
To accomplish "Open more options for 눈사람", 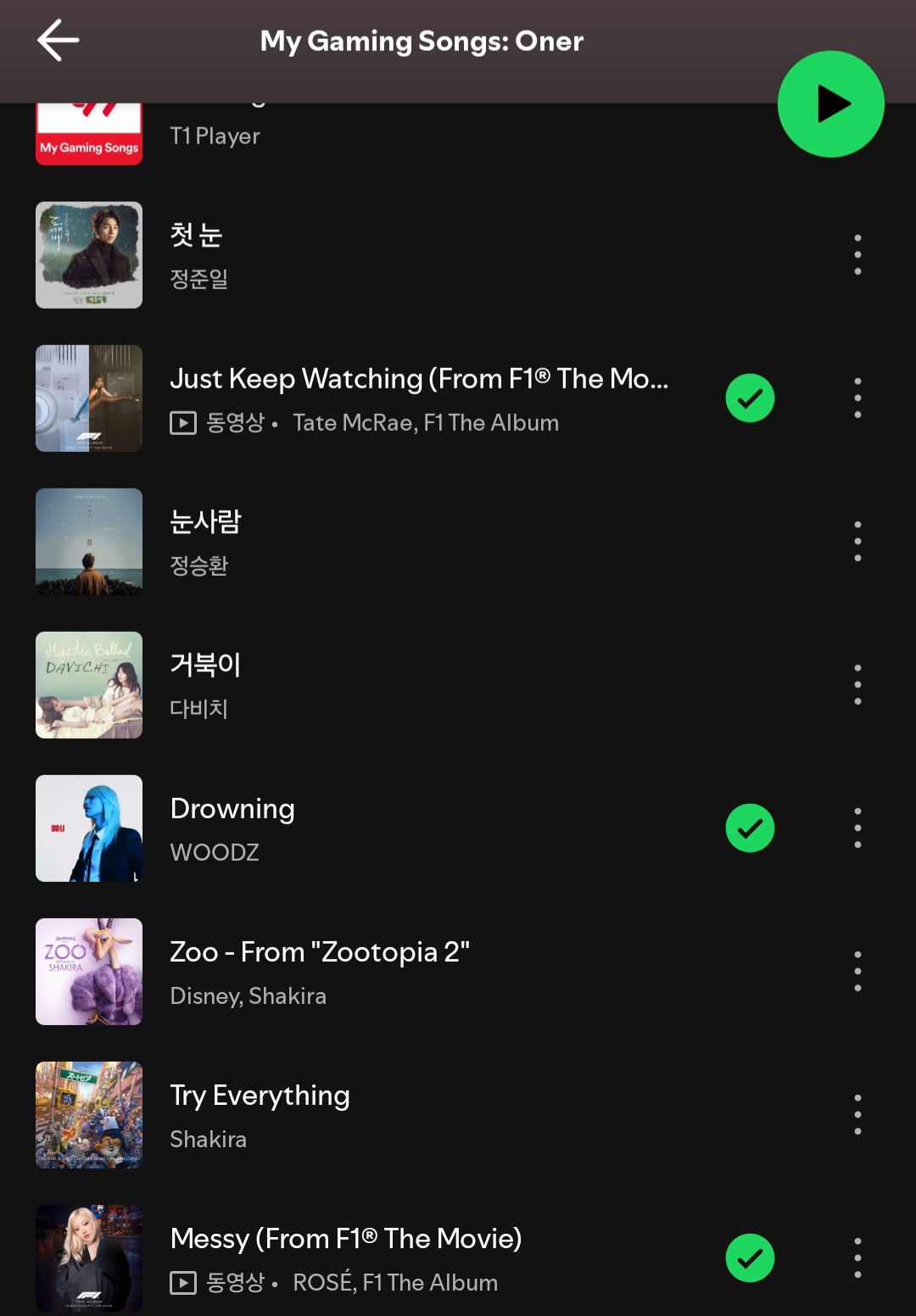I will click(857, 541).
